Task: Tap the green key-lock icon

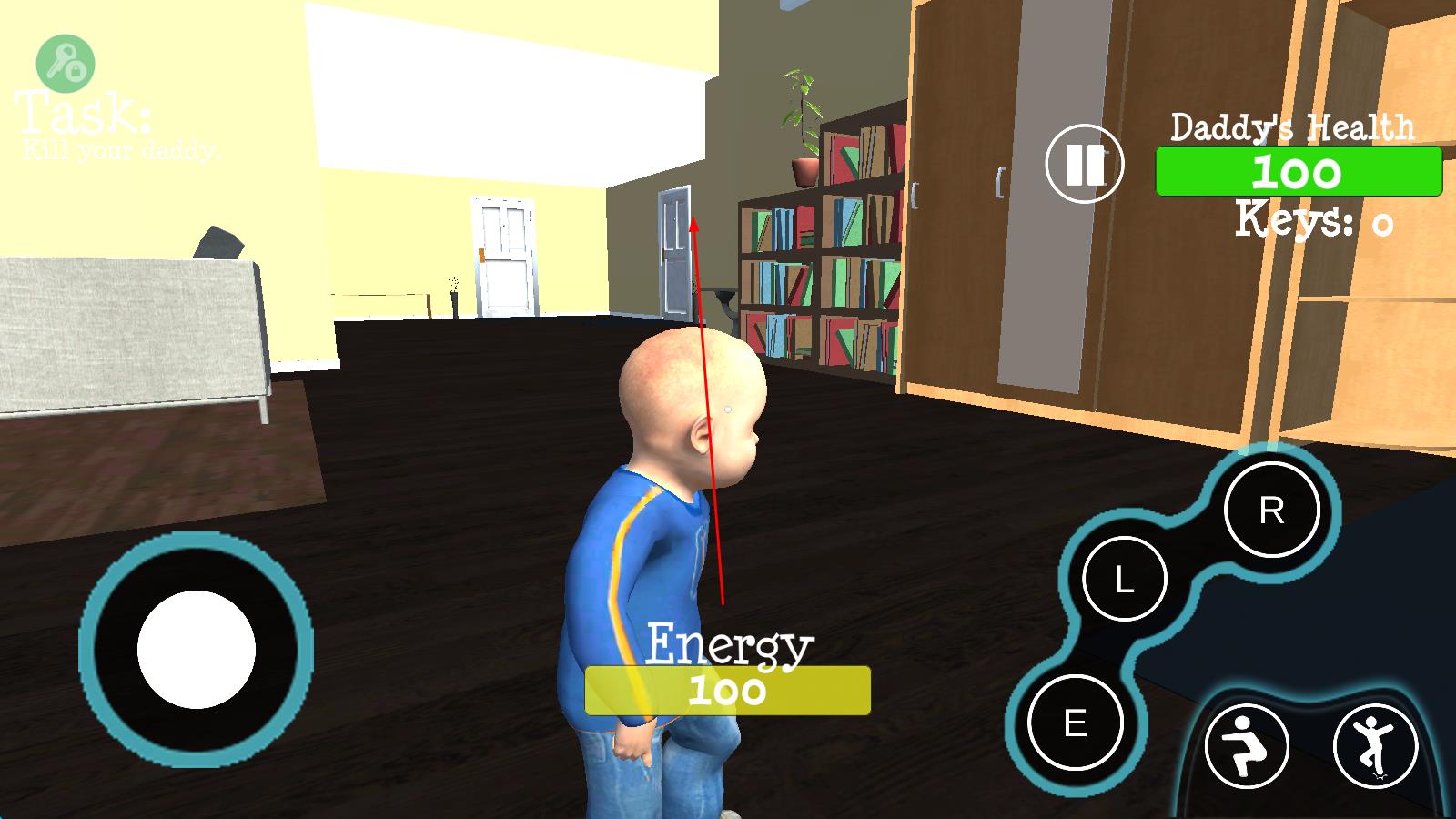Action: click(x=66, y=65)
